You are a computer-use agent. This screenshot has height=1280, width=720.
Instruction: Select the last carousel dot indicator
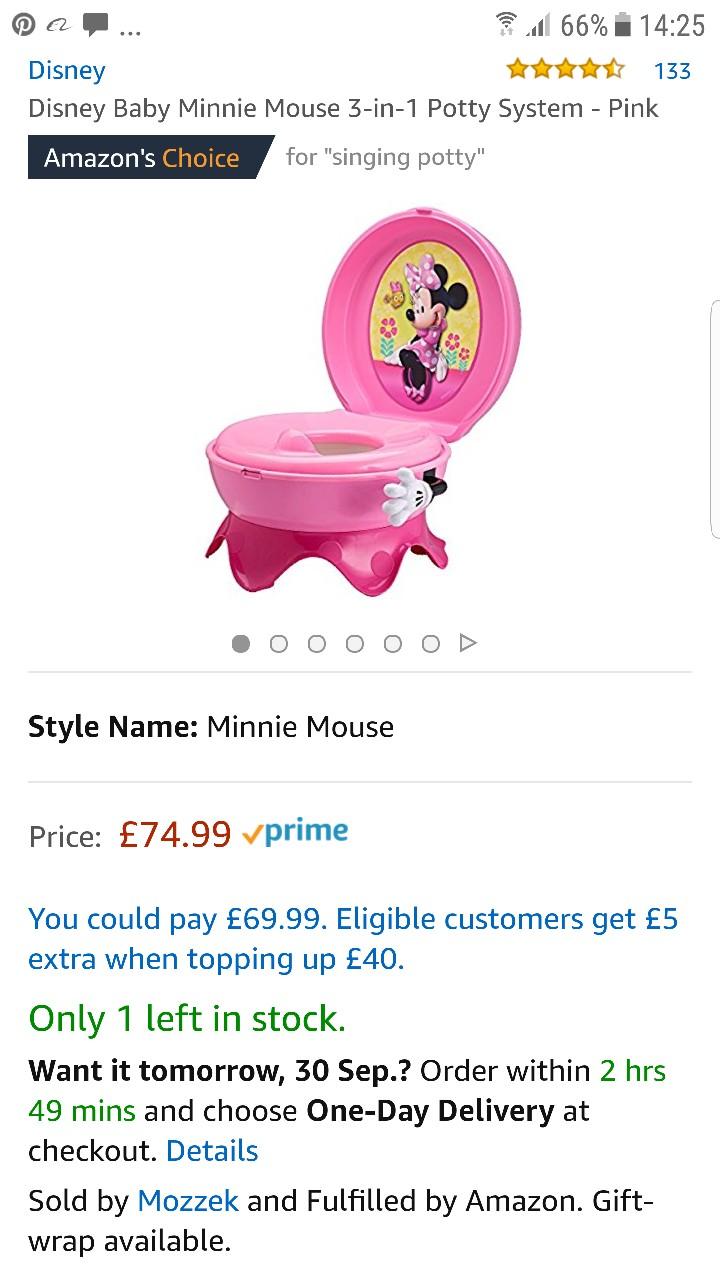431,643
